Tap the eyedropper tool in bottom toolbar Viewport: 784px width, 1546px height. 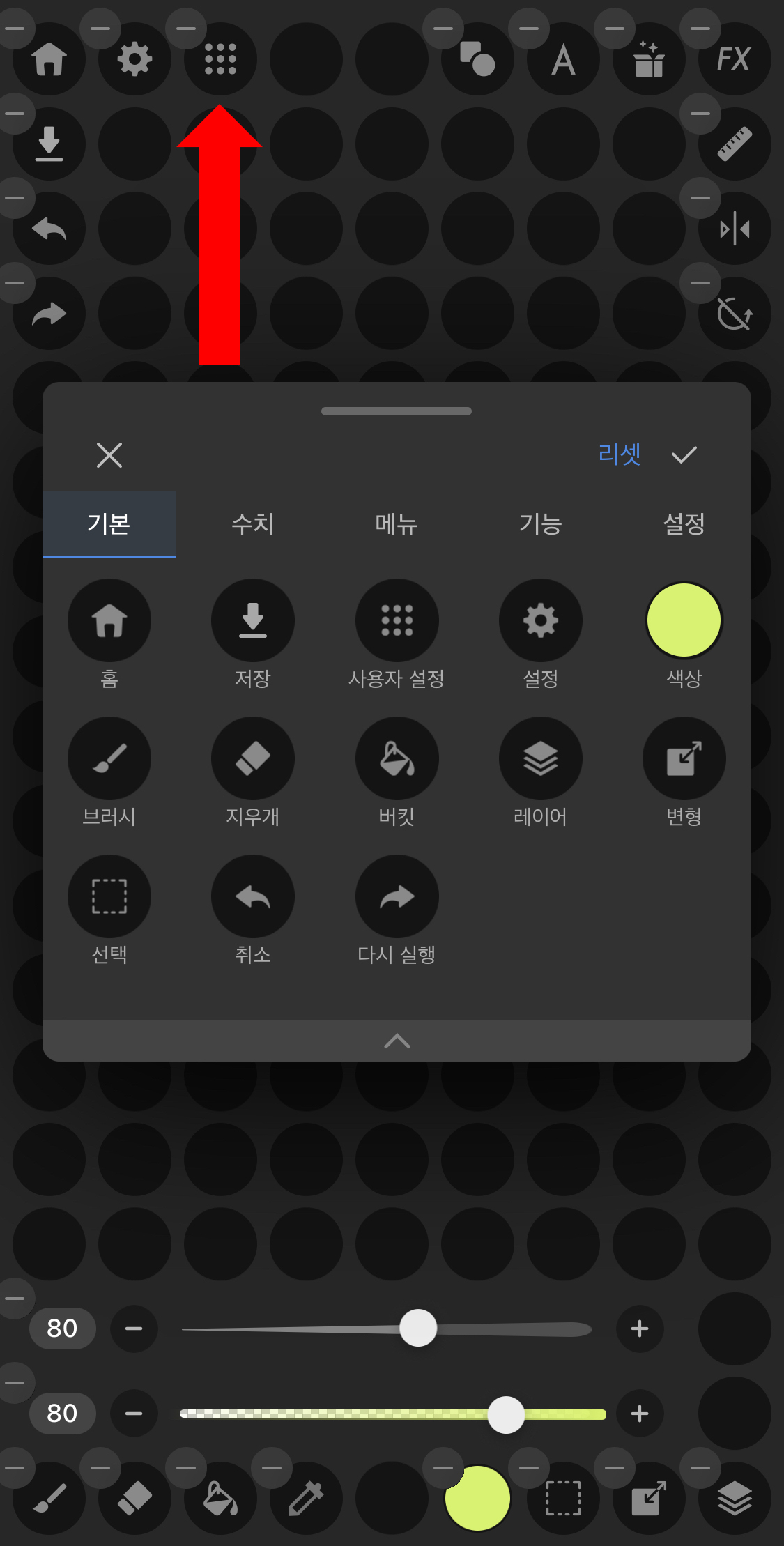pyautogui.click(x=306, y=1498)
